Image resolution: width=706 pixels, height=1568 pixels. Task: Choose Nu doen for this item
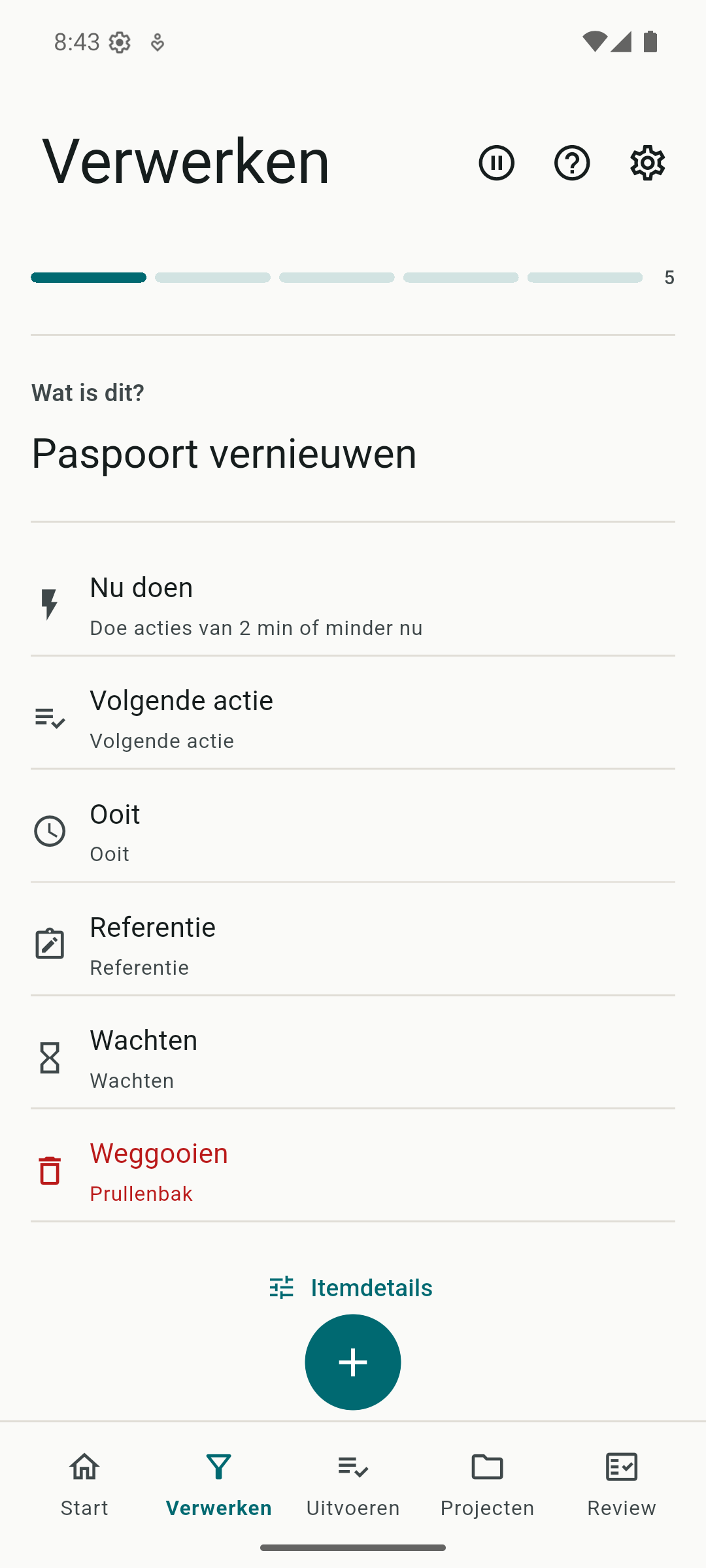coord(353,605)
